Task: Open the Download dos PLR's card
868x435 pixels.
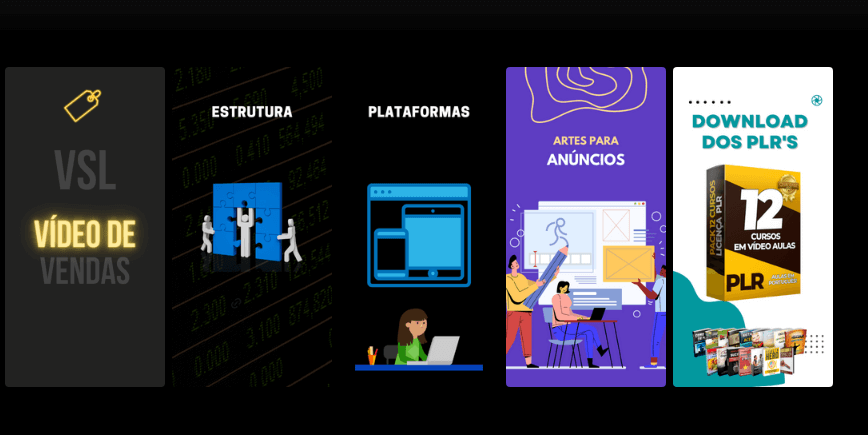Action: pos(753,227)
